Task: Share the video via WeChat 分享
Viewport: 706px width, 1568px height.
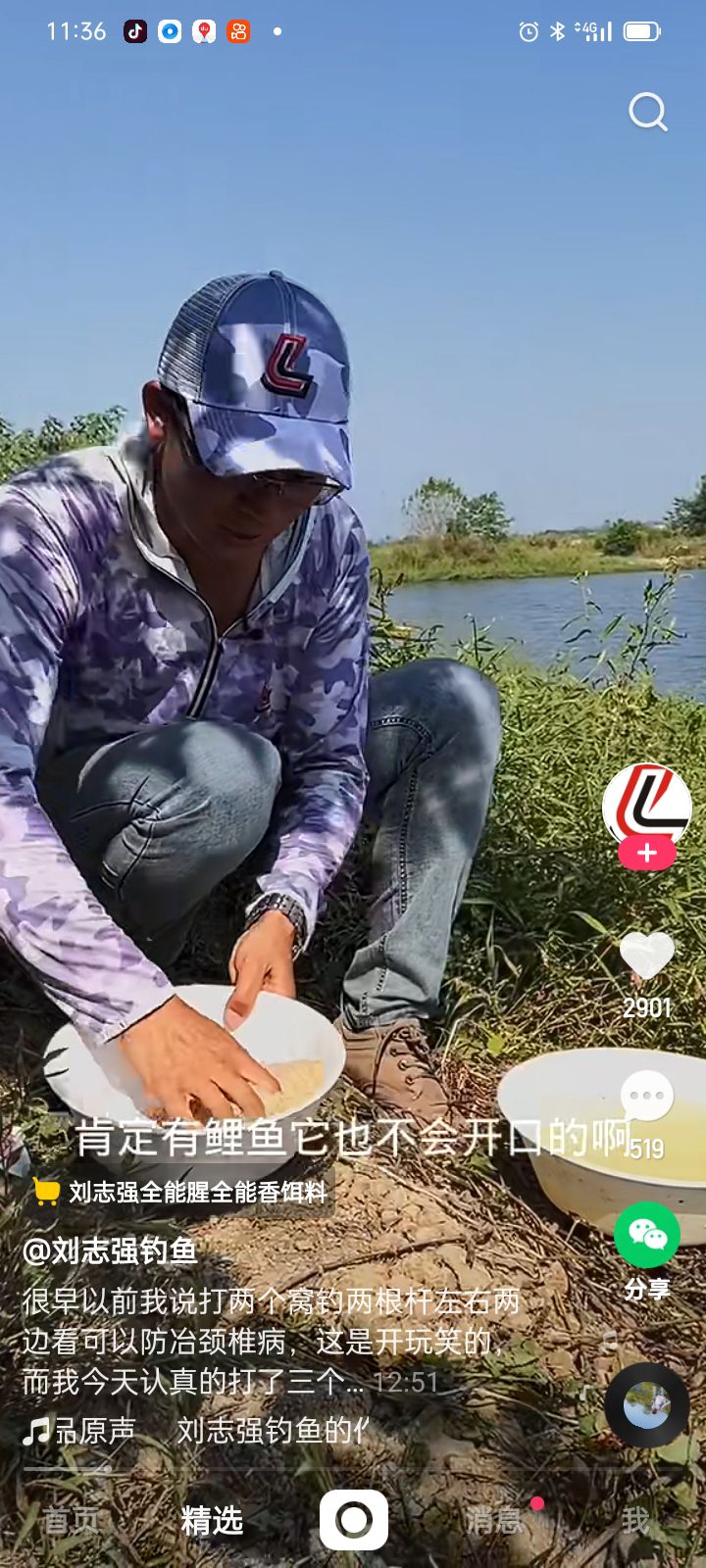Action: click(646, 1237)
